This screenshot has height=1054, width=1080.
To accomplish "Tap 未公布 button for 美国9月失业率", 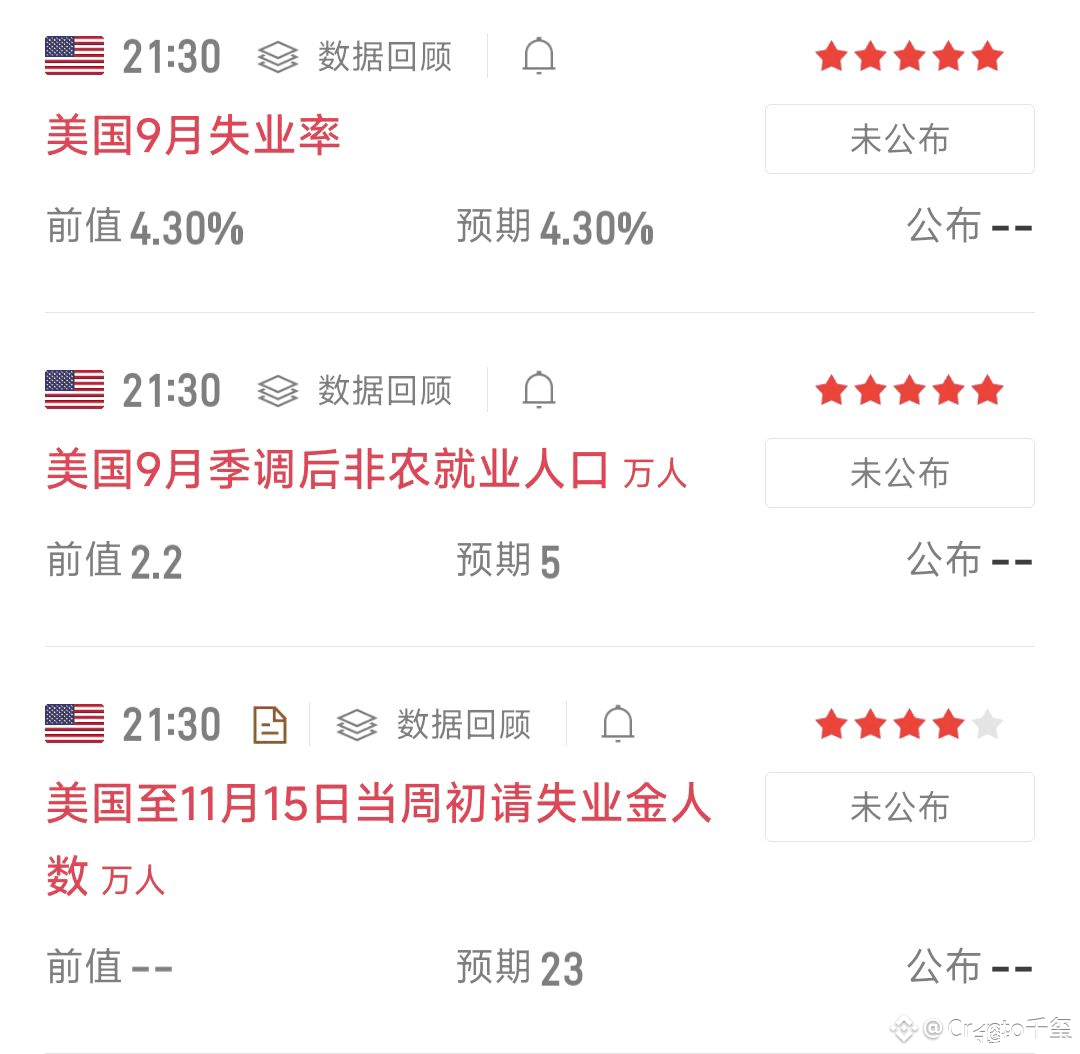I will [x=899, y=139].
